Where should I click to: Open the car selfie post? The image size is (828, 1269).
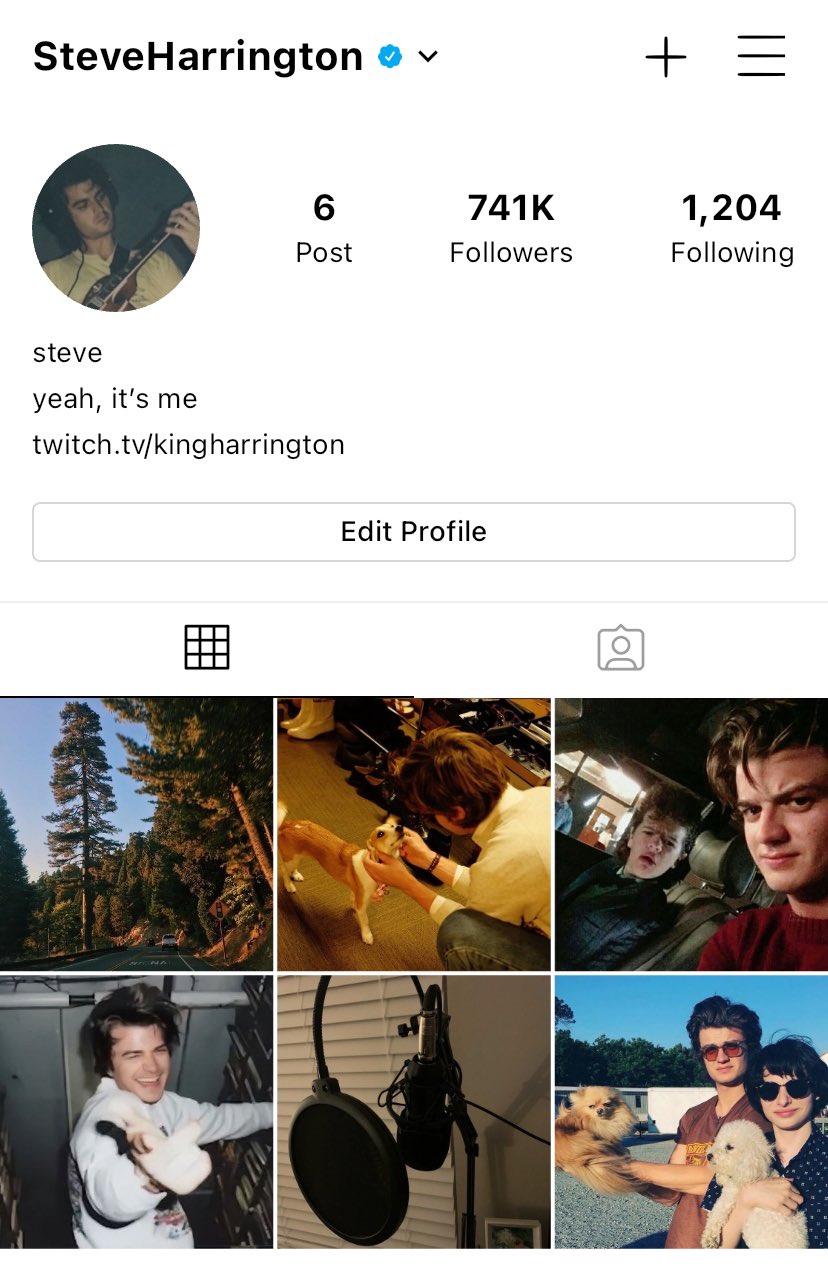(x=691, y=834)
